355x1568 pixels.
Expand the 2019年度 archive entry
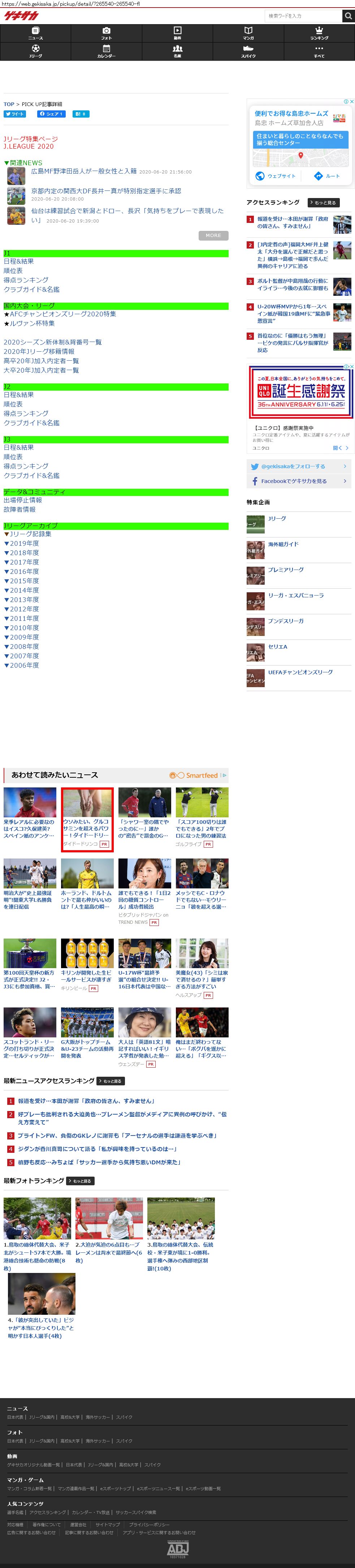click(x=21, y=543)
